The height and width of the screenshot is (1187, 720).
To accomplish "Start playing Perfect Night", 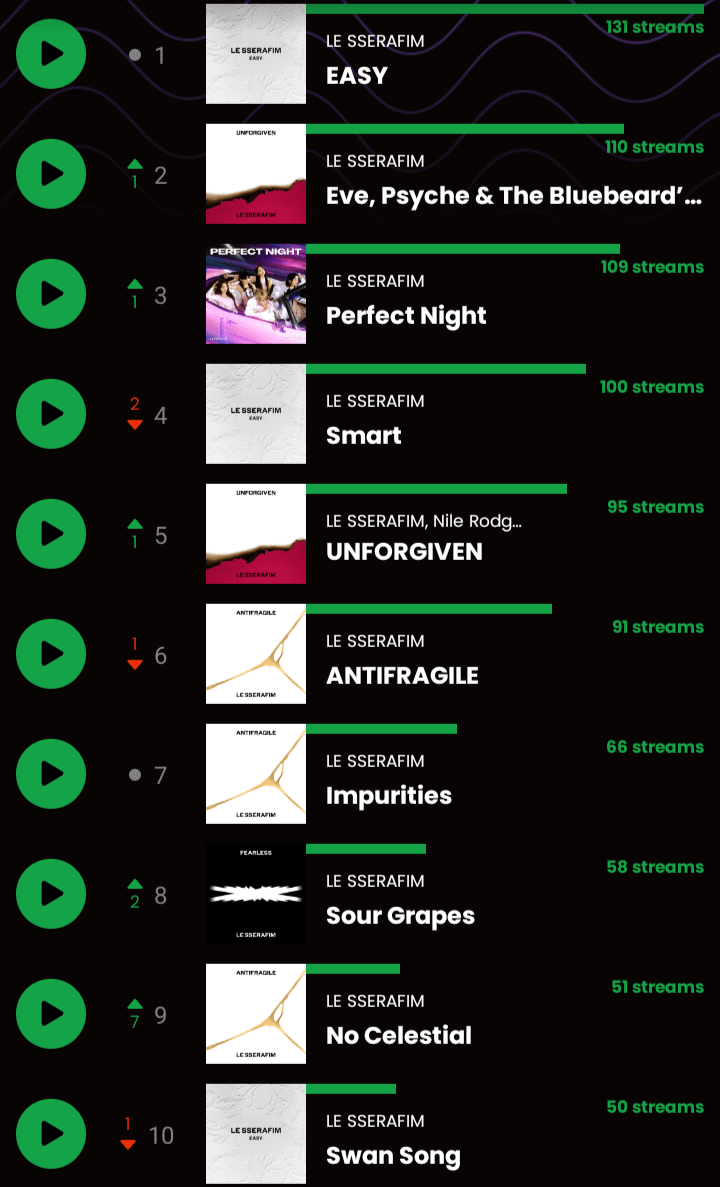I will (x=51, y=294).
